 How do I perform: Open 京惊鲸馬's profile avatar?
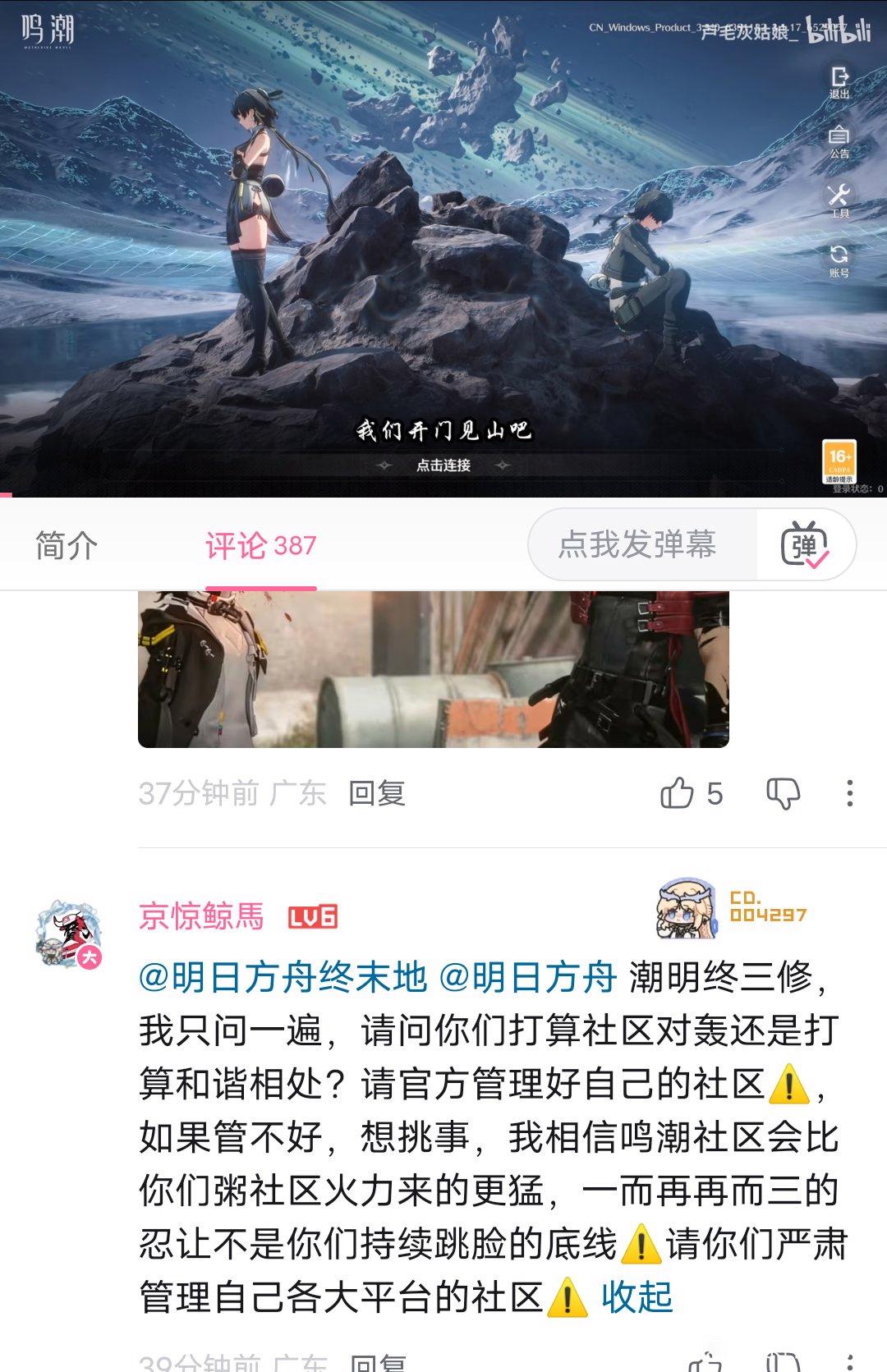click(68, 934)
